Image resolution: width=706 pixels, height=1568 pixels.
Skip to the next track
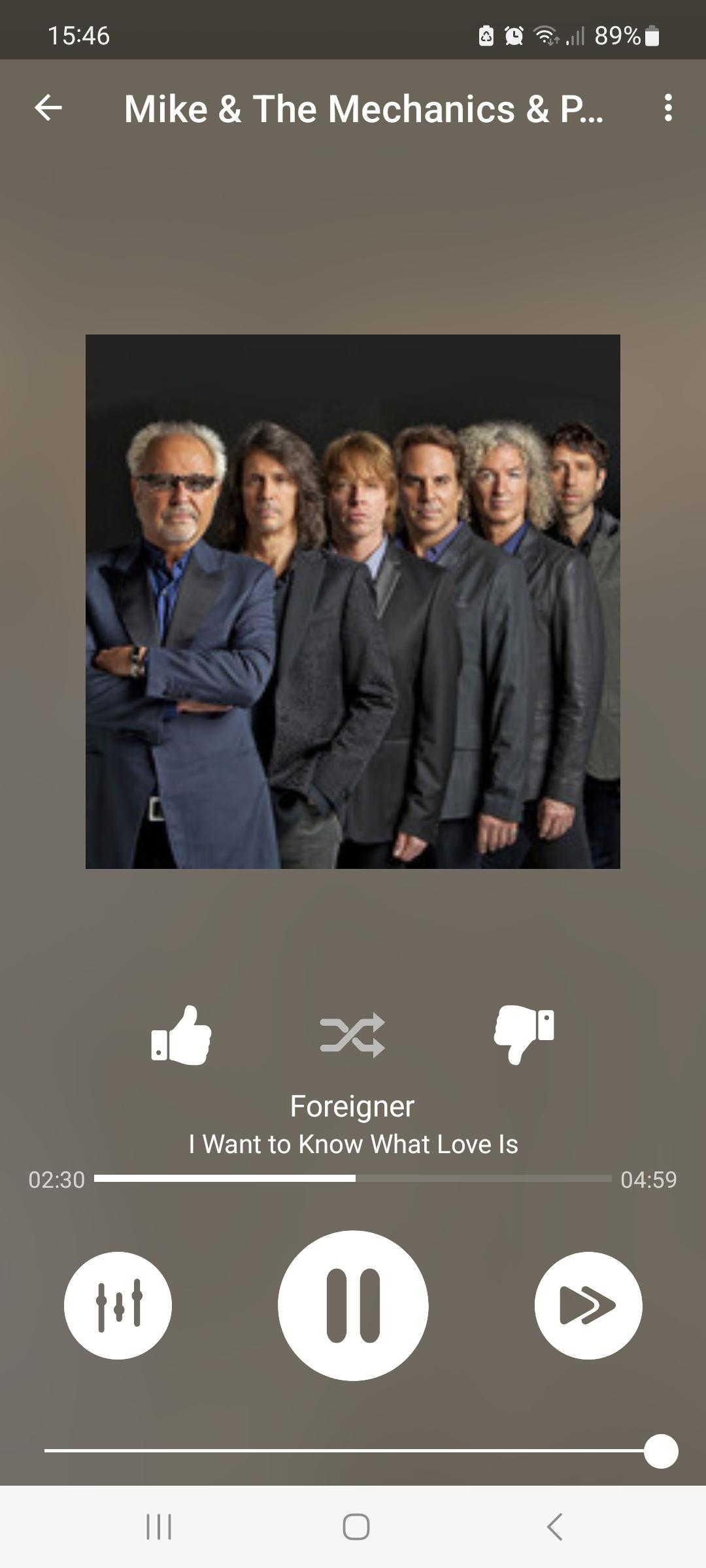pos(588,1305)
